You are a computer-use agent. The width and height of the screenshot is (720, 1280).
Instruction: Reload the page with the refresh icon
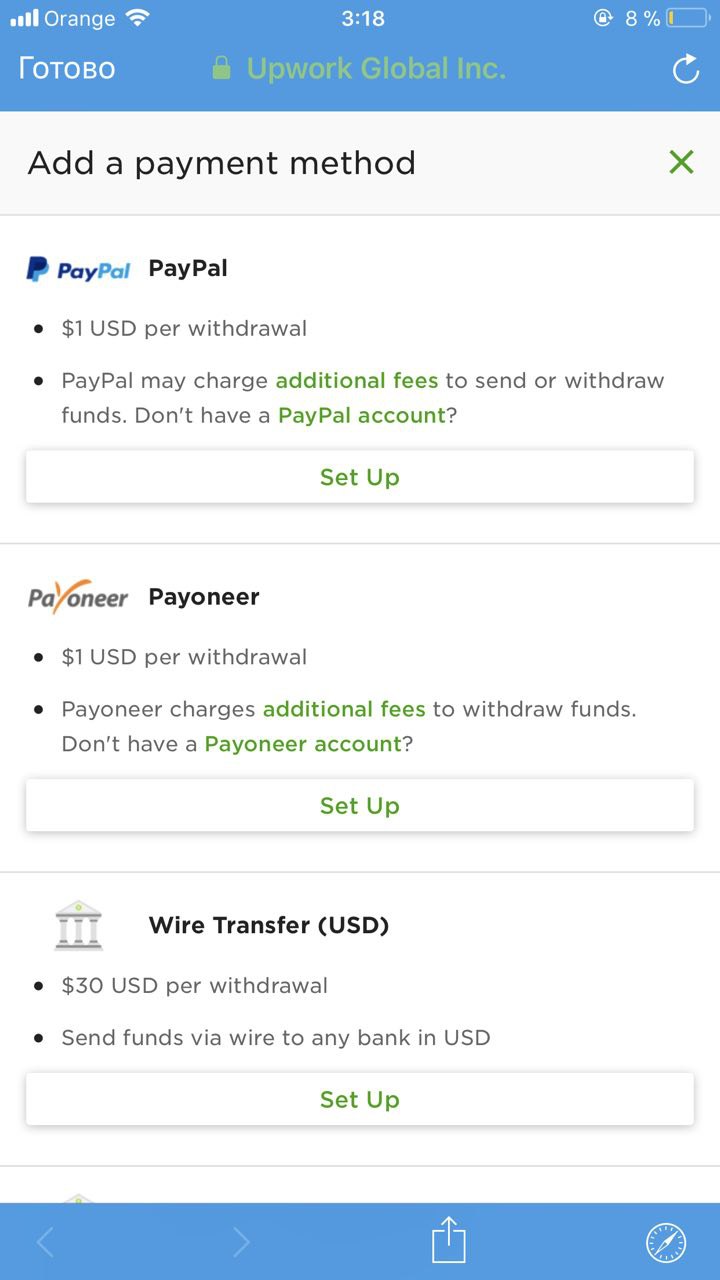point(685,69)
